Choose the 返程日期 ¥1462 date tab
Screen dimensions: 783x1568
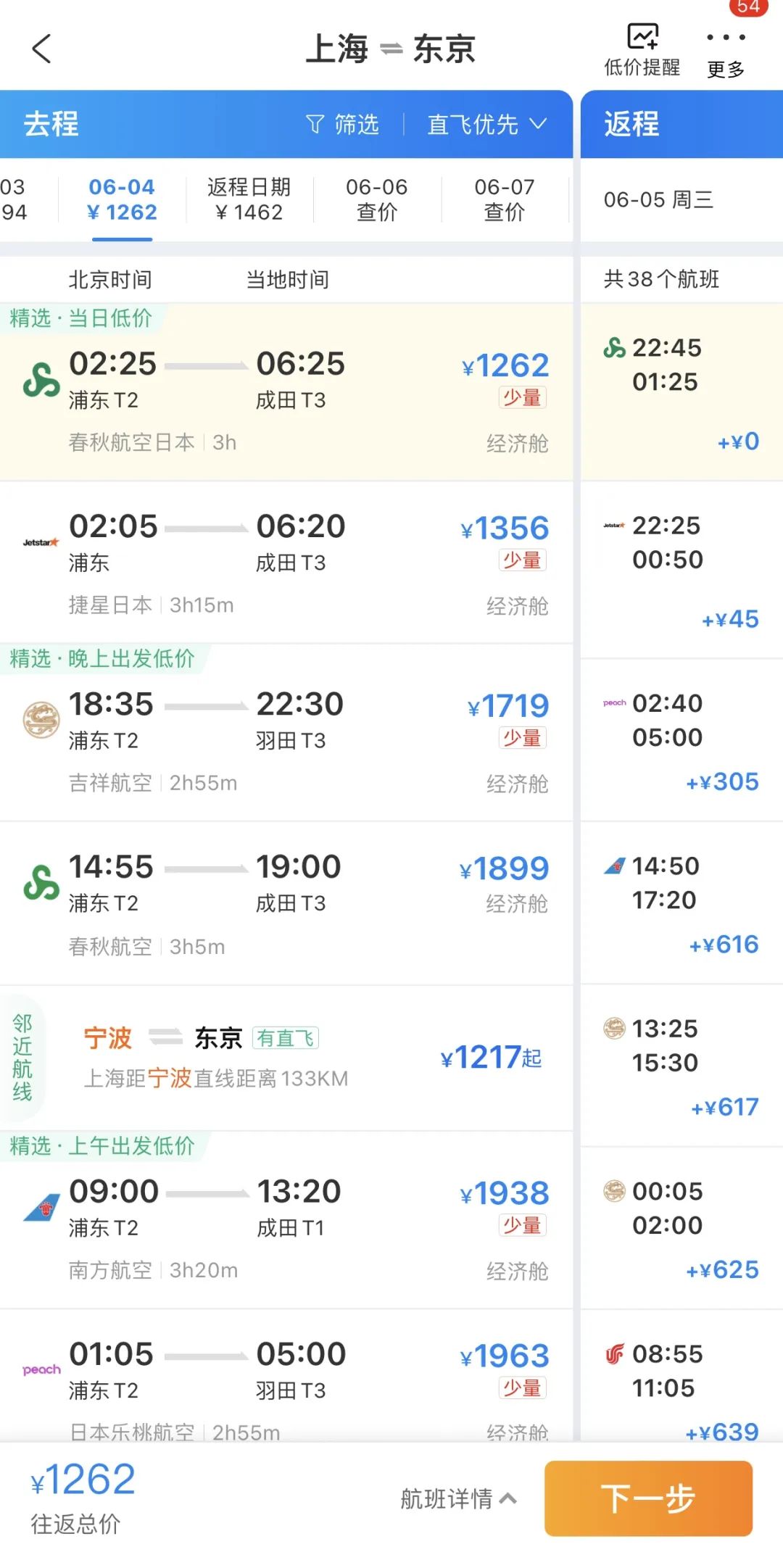point(249,199)
